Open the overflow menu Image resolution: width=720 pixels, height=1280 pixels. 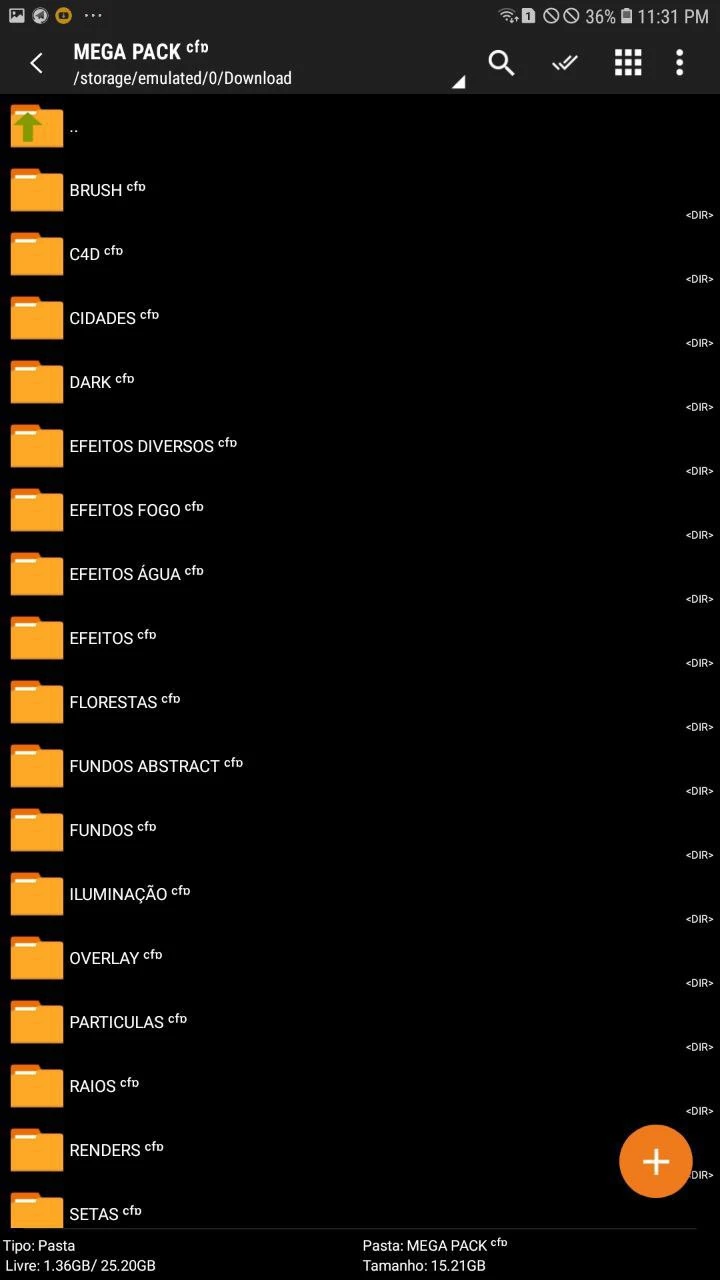point(680,63)
